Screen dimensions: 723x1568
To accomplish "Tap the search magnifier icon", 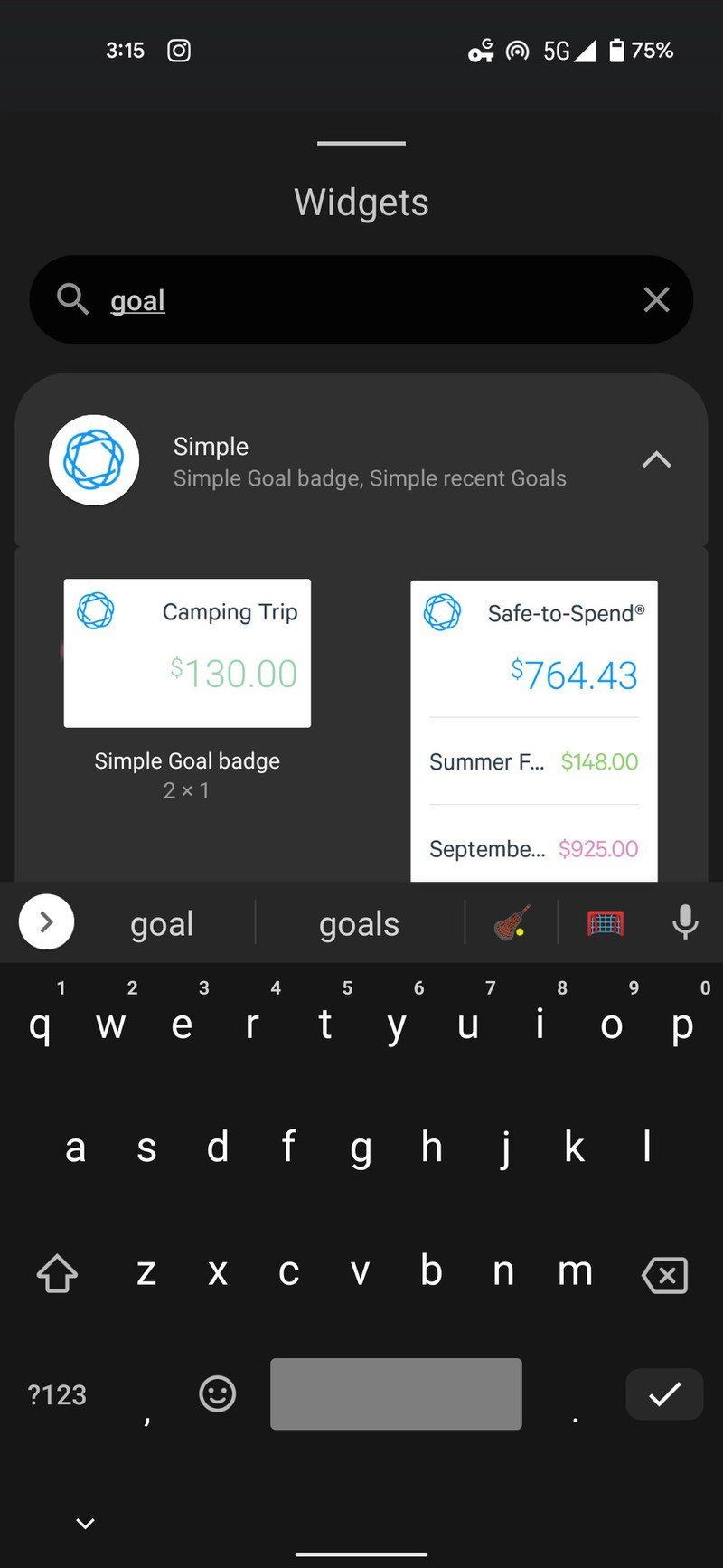I will (x=72, y=299).
